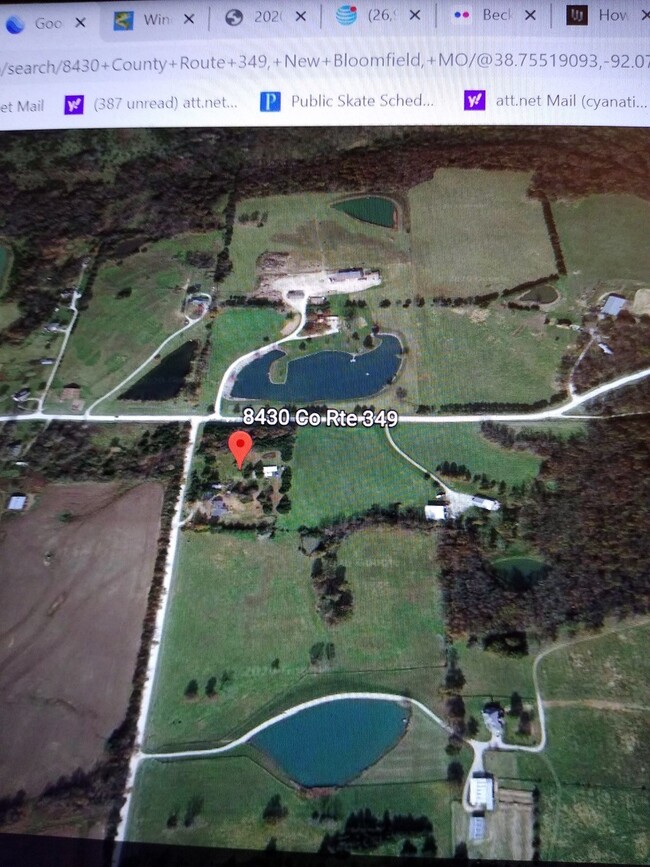Tap the red map pin for 8430 Co Rte 349
The height and width of the screenshot is (867, 650).
240,449
